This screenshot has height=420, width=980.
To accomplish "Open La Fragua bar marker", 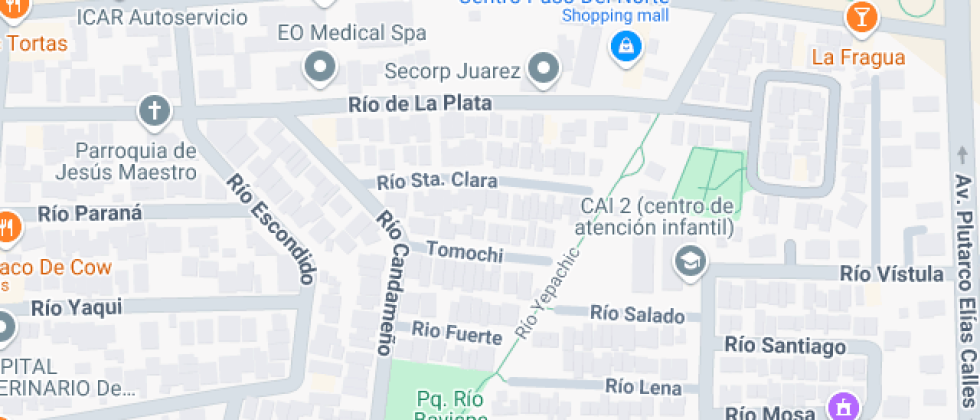I will pos(859,17).
